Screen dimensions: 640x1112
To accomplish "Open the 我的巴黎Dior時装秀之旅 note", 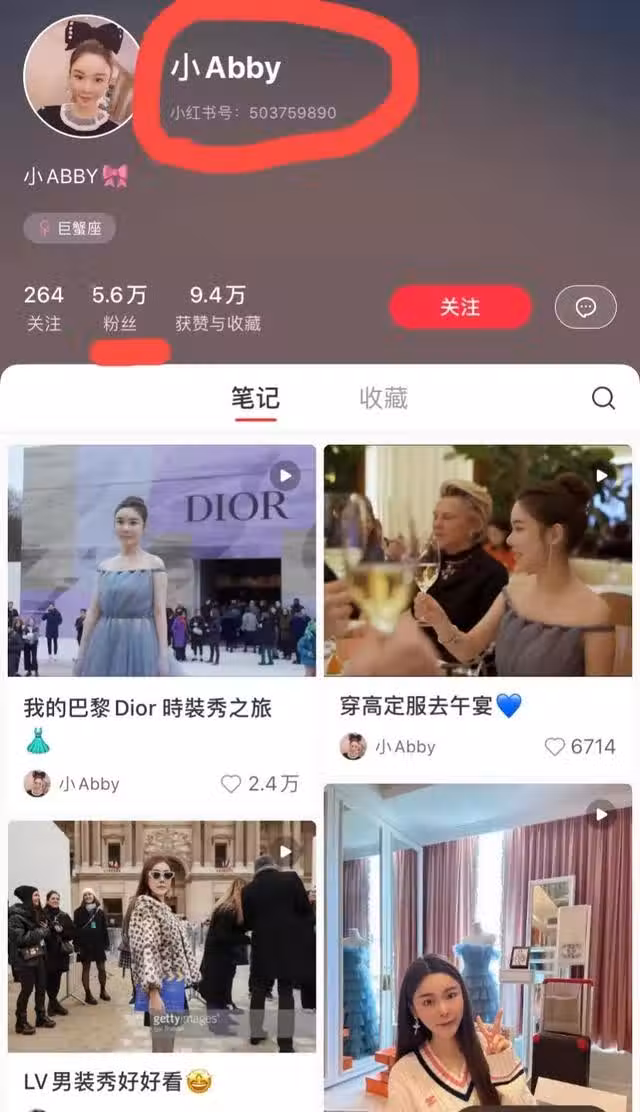I will (162, 560).
